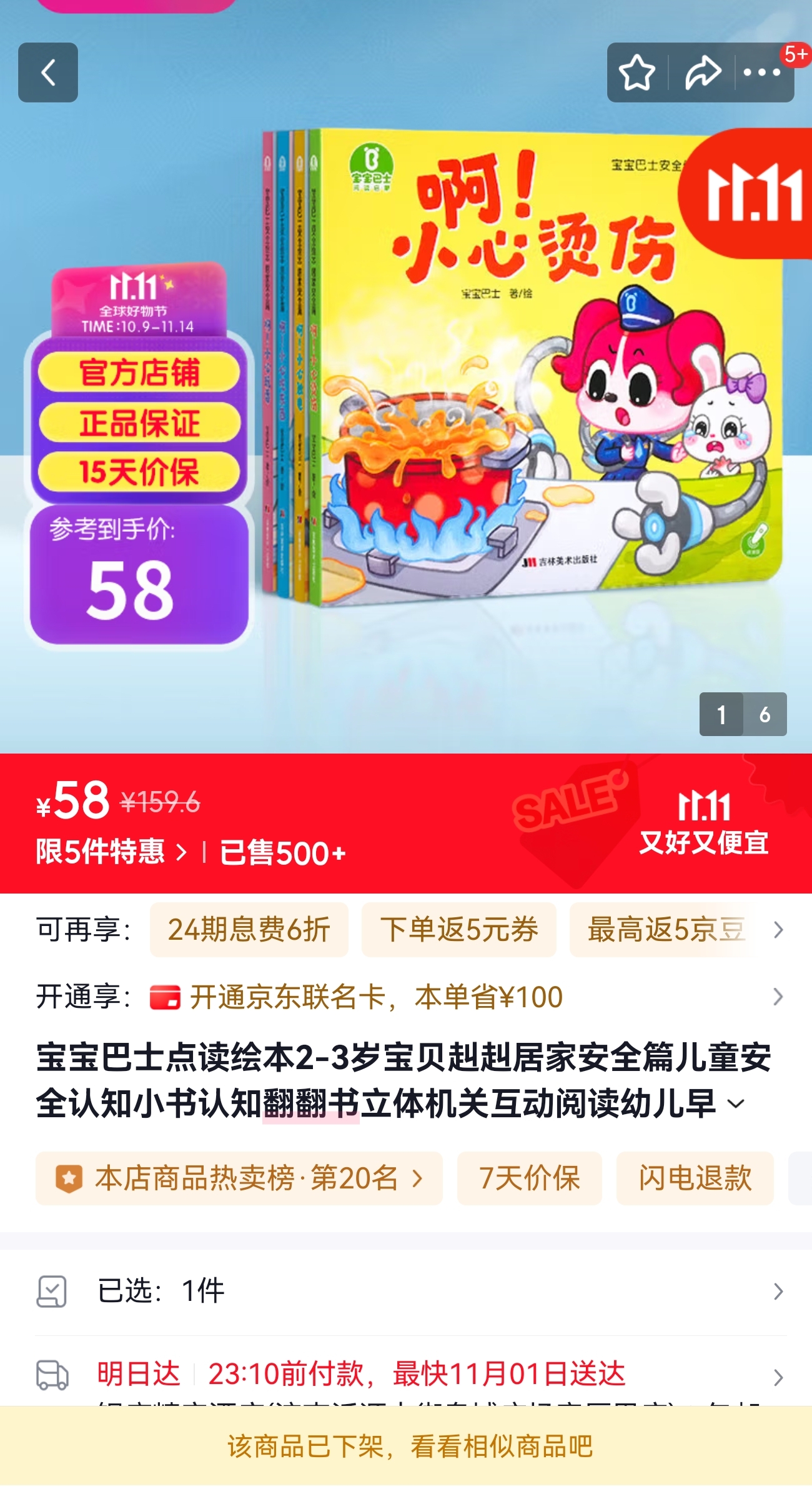This screenshot has height=1489, width=812.
Task: Open the 已选 1件 selection row
Action: point(406,1292)
